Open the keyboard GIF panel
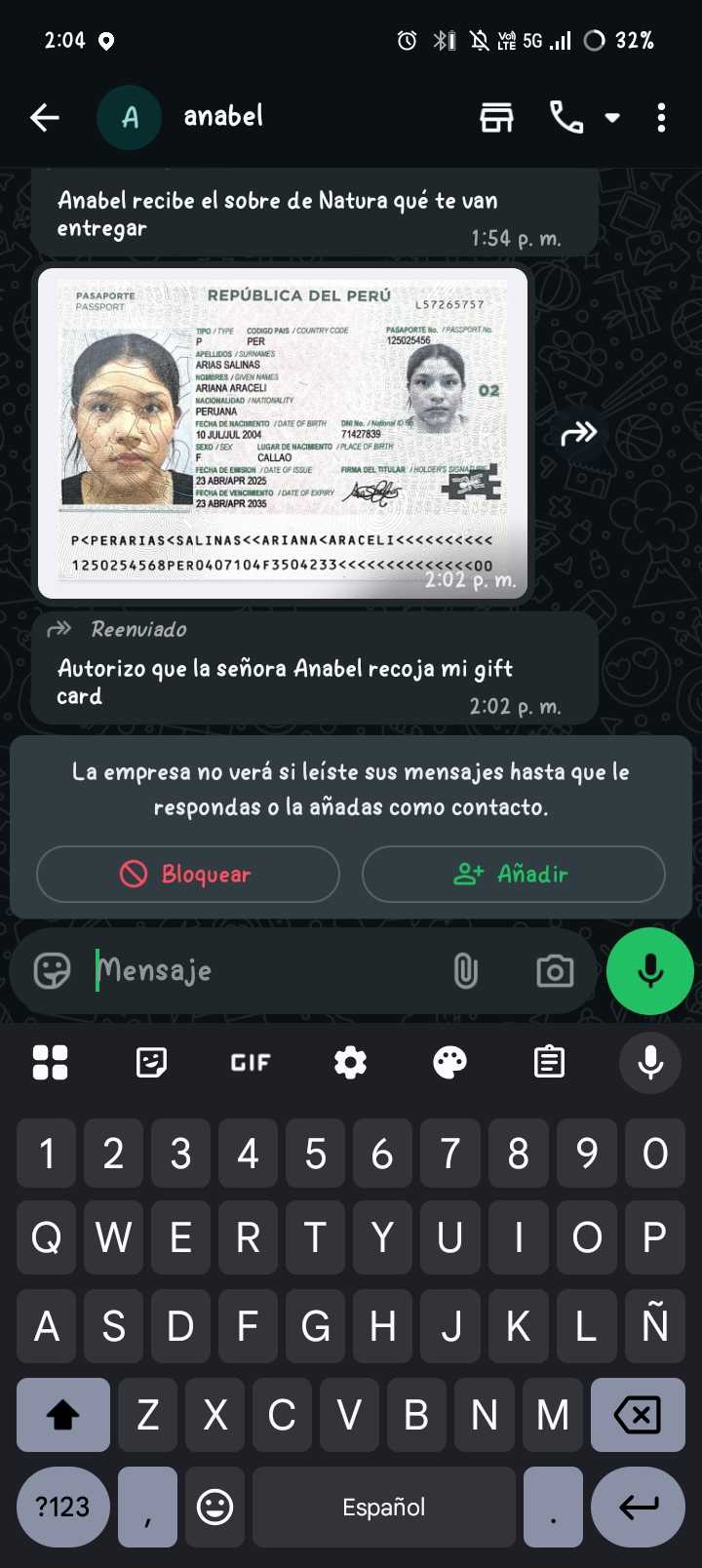 (251, 1062)
